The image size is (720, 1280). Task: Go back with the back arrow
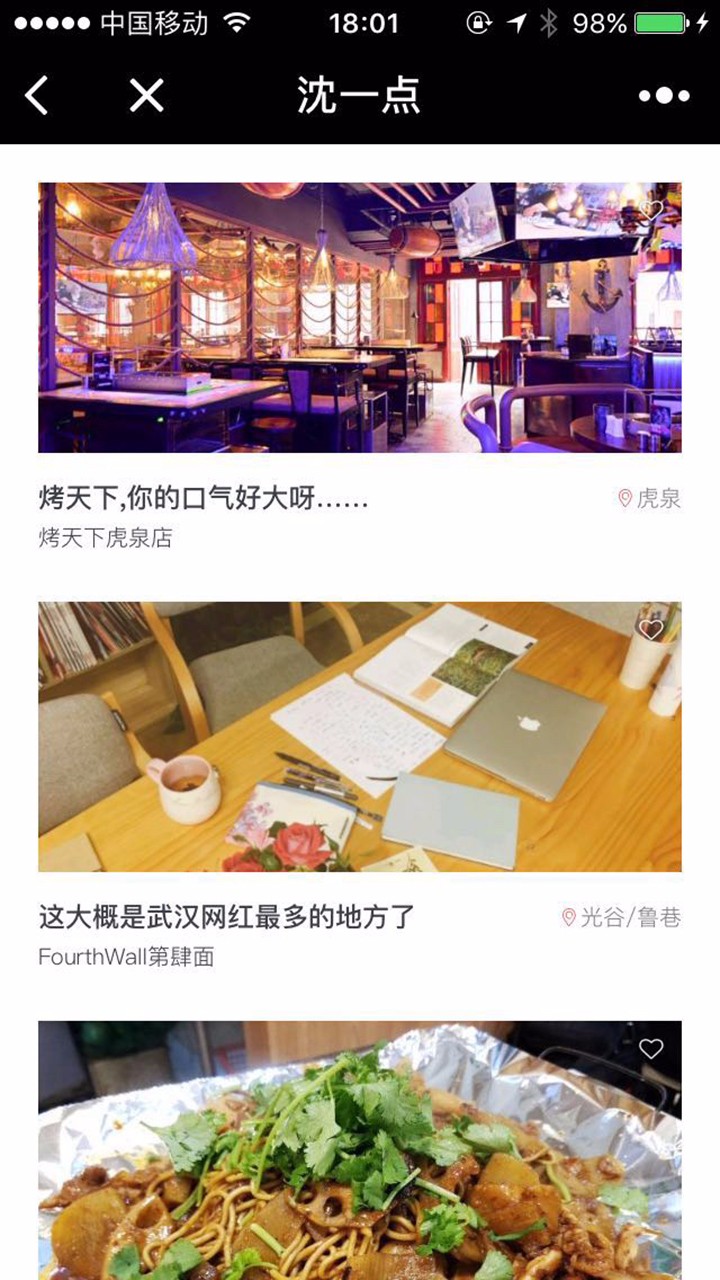pos(37,96)
